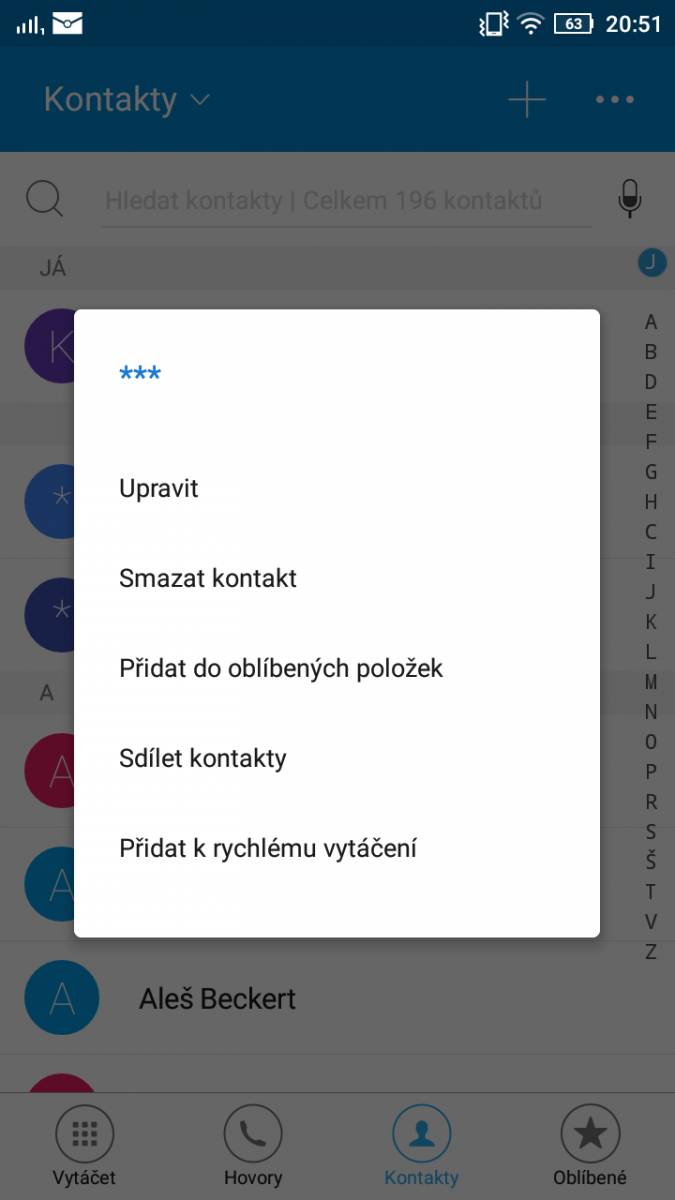The image size is (675, 1200).
Task: Tap Přidat do oblíbených položek
Action: pyautogui.click(x=337, y=669)
